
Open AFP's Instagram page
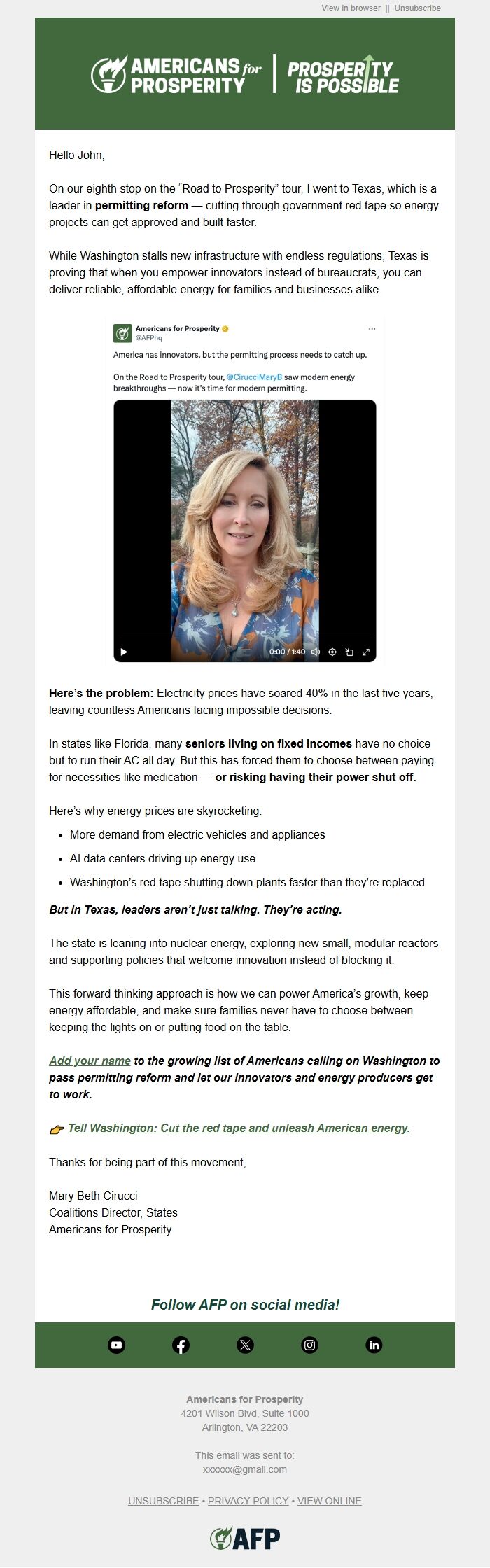coord(309,1345)
